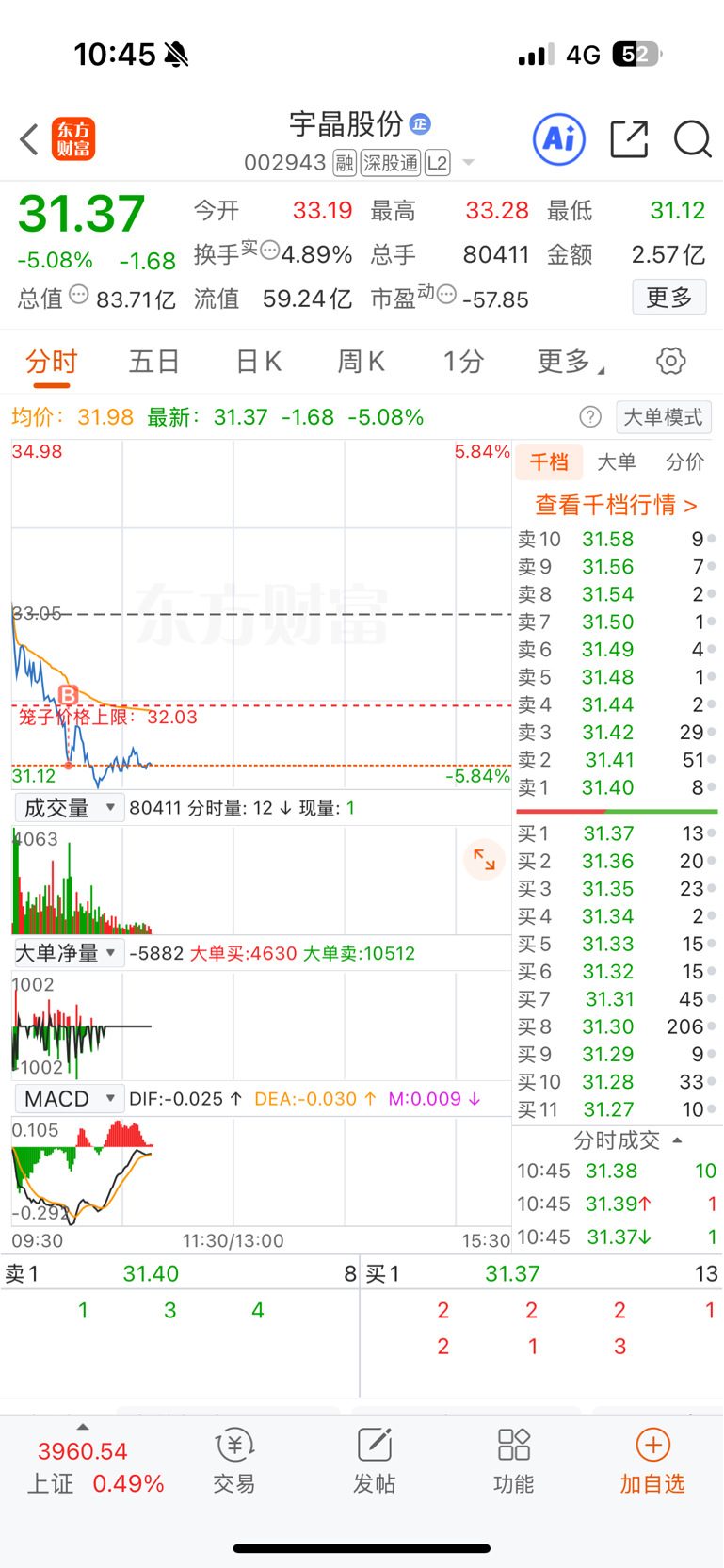The width and height of the screenshot is (724, 1568).
Task: Switch order book to 大单 tab
Action: [x=617, y=461]
